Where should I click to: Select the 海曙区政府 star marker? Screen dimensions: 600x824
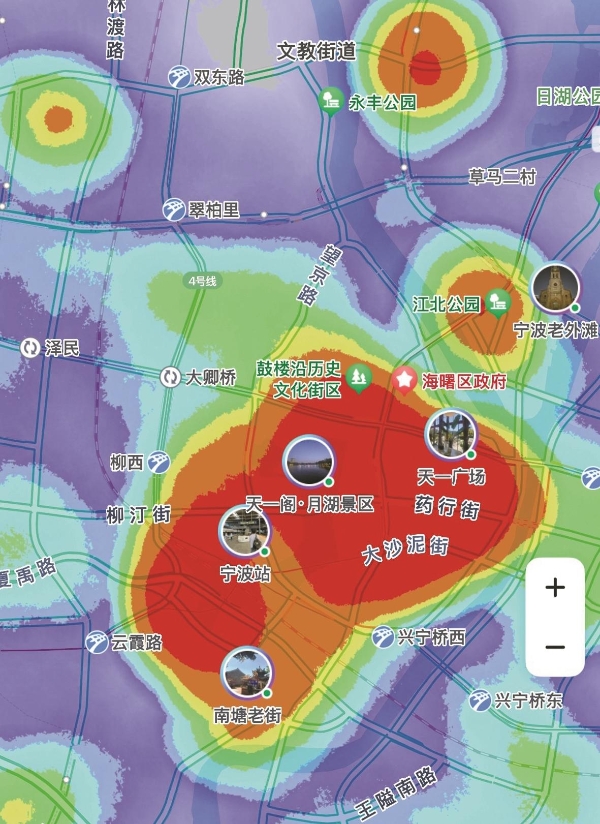click(405, 380)
